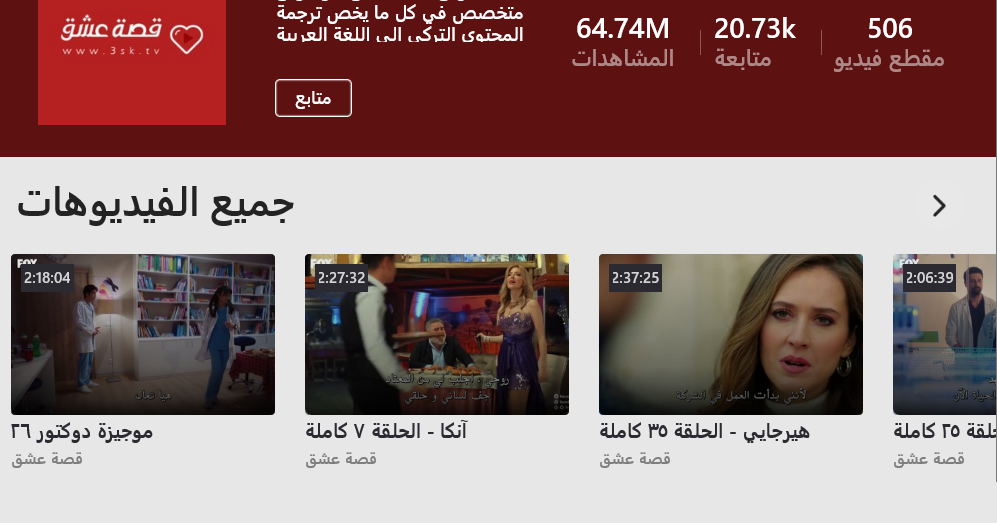Play آنكا - الحلقة ٧ كاملة
The image size is (997, 523).
(437, 334)
